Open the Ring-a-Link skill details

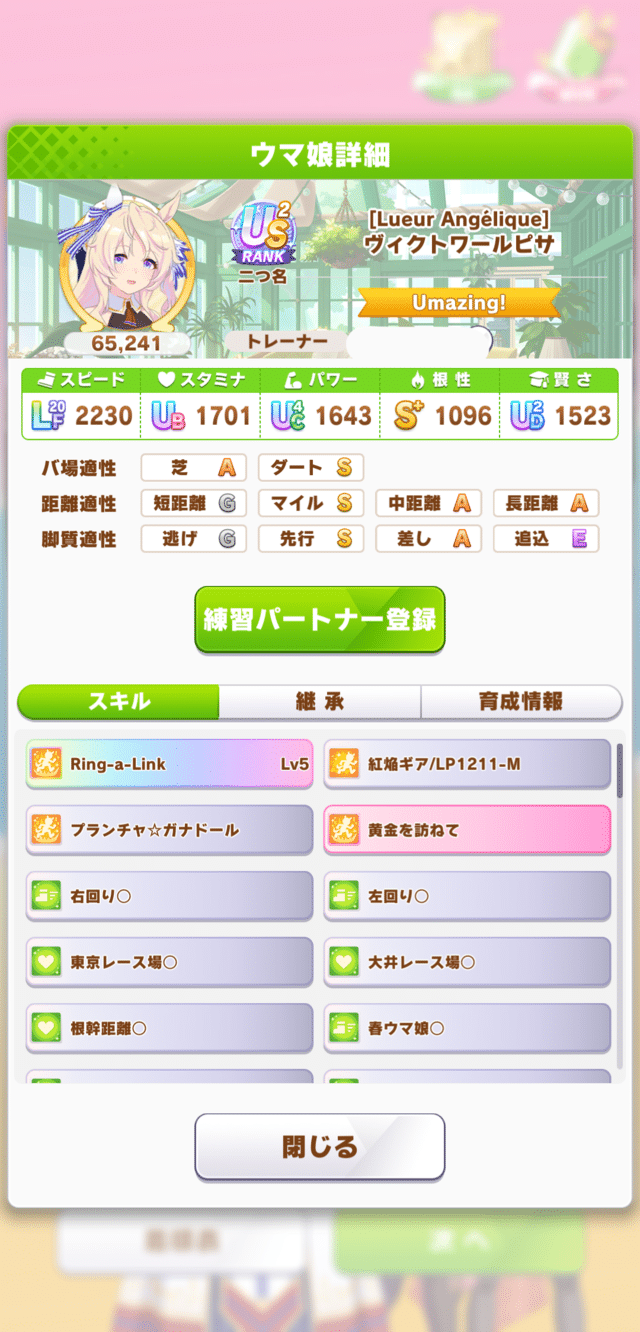(x=169, y=764)
